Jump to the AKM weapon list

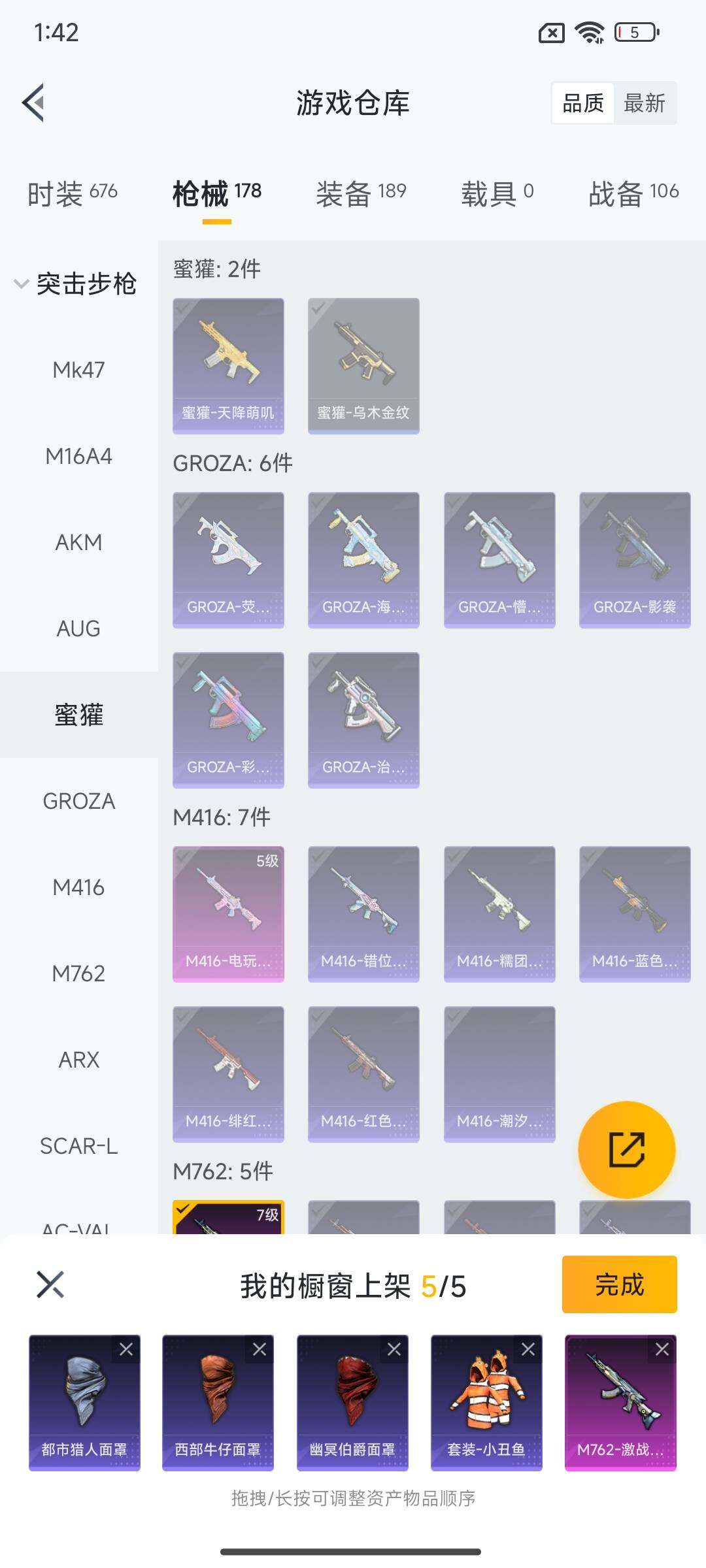tap(78, 542)
